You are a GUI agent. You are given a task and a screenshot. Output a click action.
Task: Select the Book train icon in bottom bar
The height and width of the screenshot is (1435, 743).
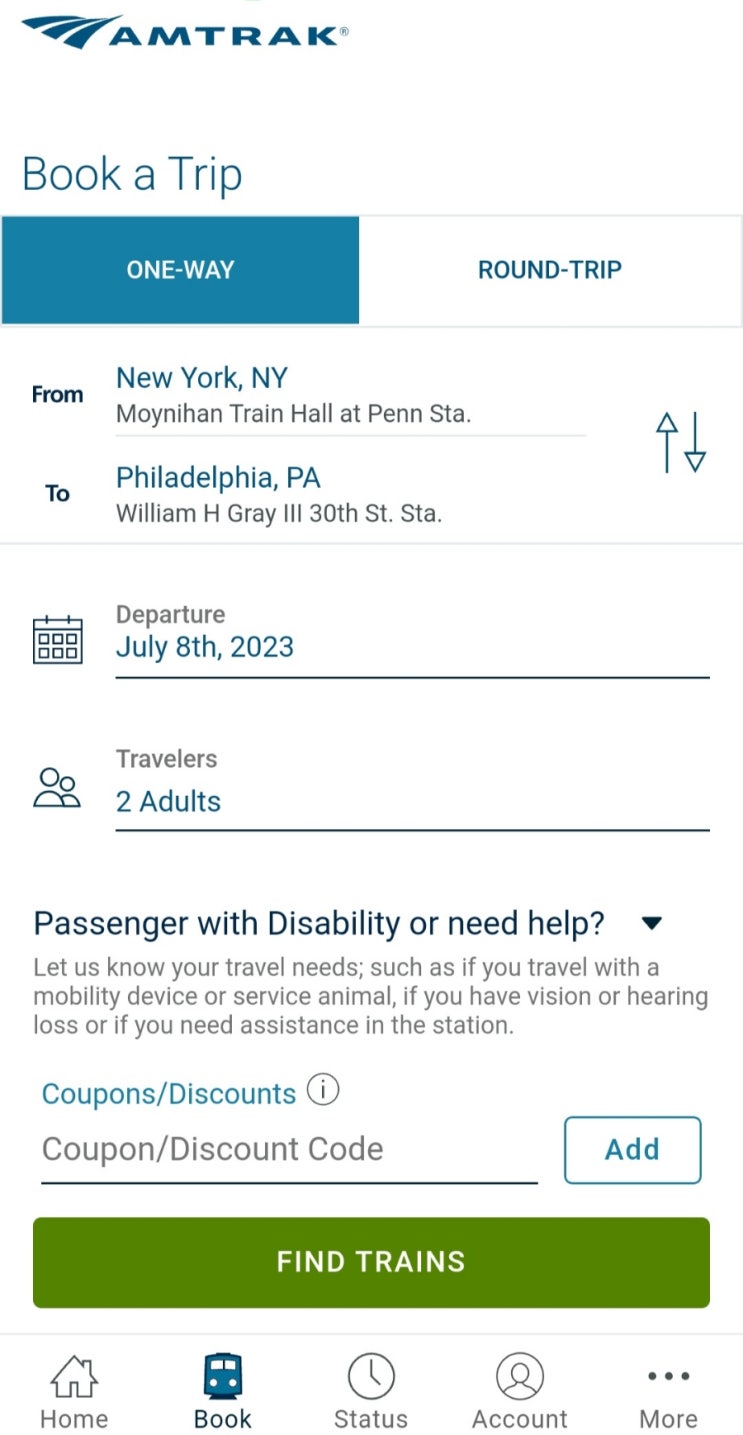(x=222, y=1376)
